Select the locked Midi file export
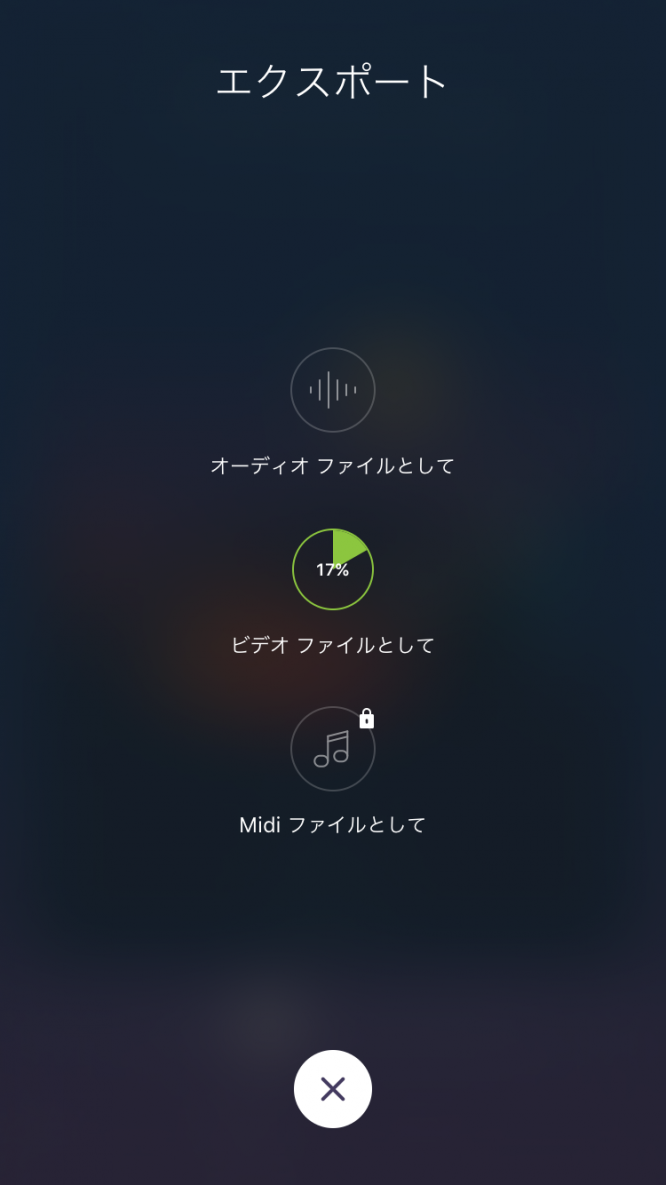The height and width of the screenshot is (1185, 666). point(333,749)
